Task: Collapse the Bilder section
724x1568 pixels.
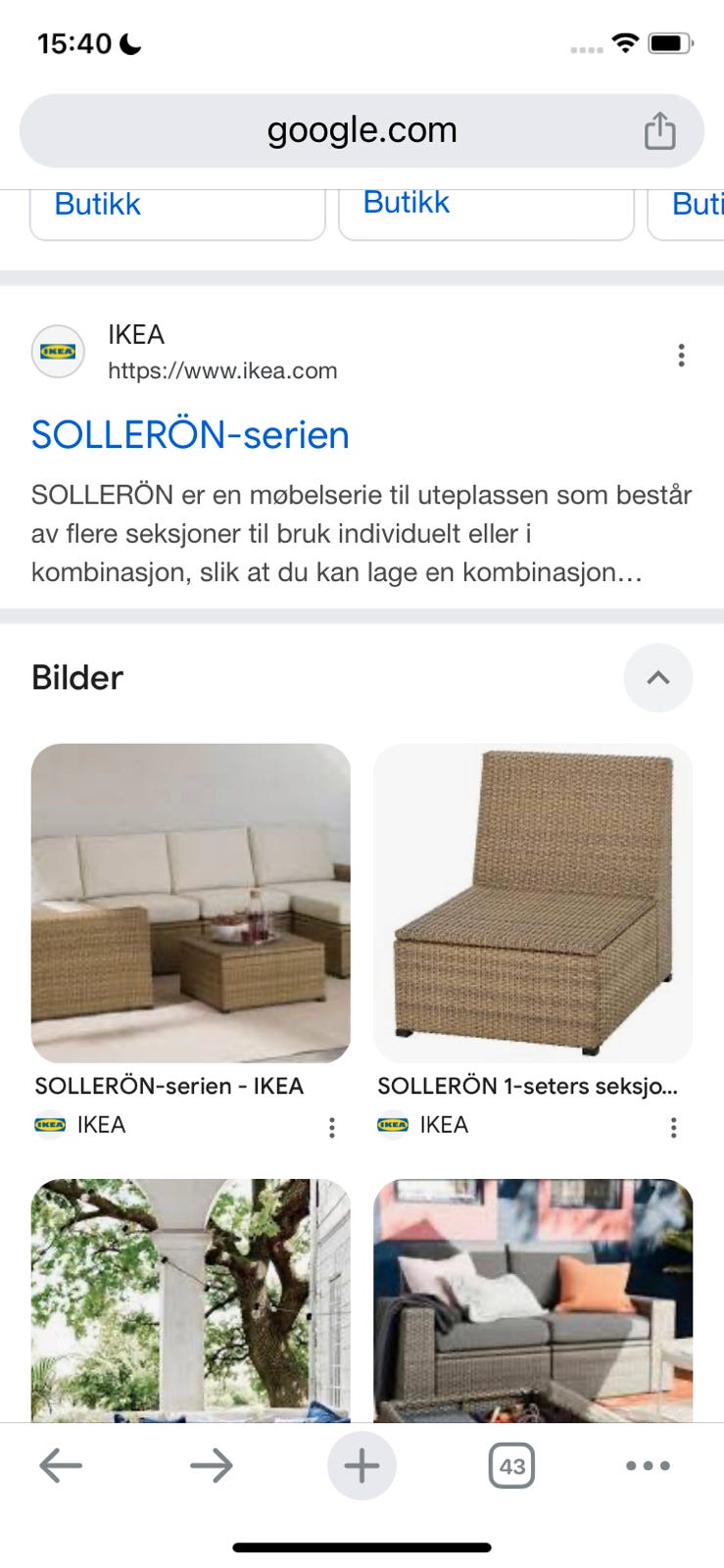Action: point(657,677)
